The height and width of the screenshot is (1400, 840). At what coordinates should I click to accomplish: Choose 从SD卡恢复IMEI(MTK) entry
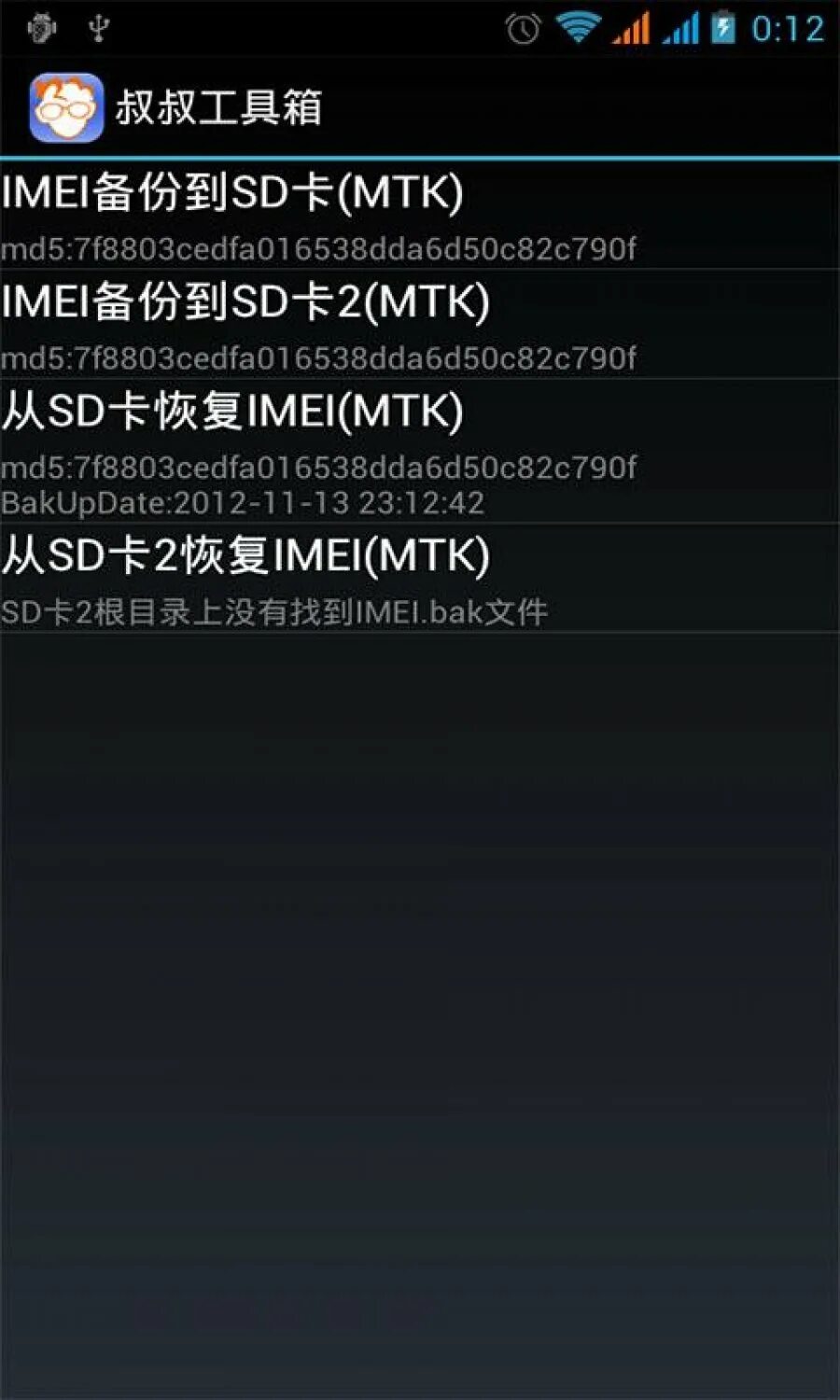420,451
